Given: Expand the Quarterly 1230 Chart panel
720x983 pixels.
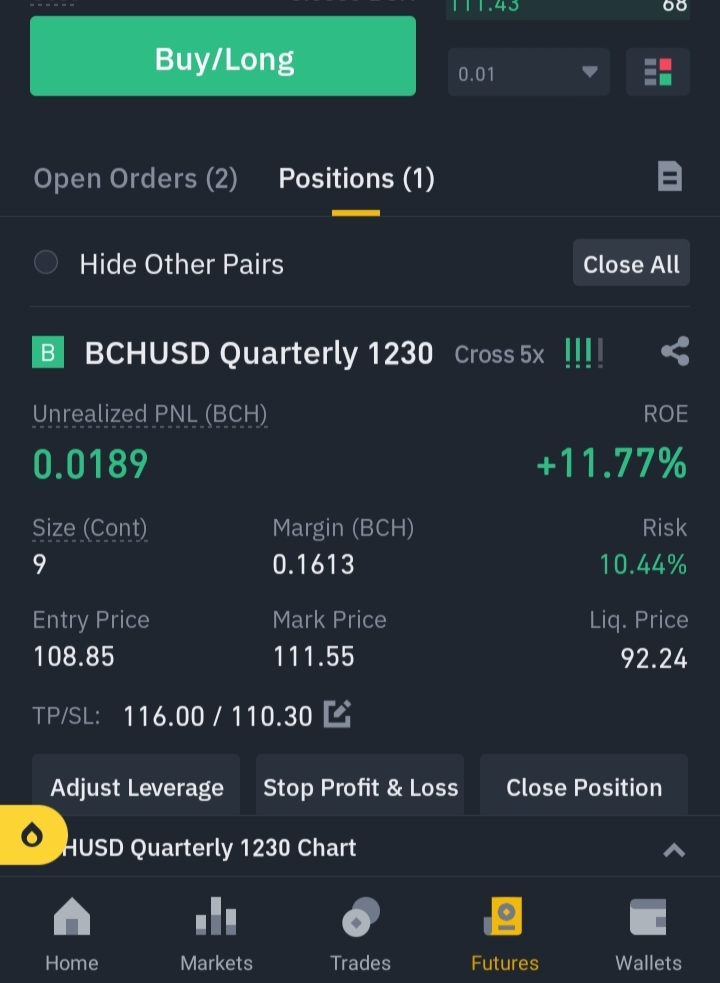Looking at the screenshot, I should click(x=674, y=849).
